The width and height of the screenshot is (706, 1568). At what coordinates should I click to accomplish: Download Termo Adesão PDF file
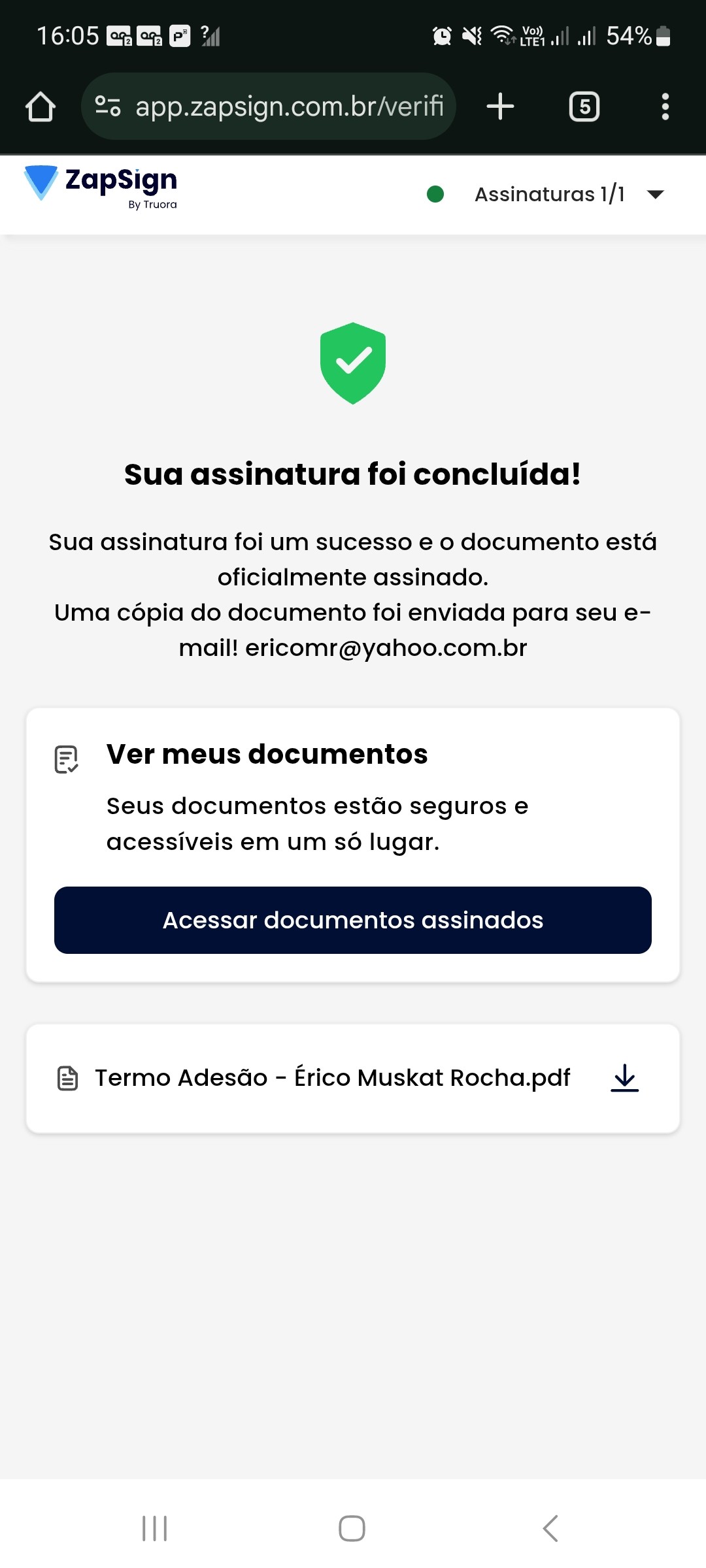[624, 1078]
